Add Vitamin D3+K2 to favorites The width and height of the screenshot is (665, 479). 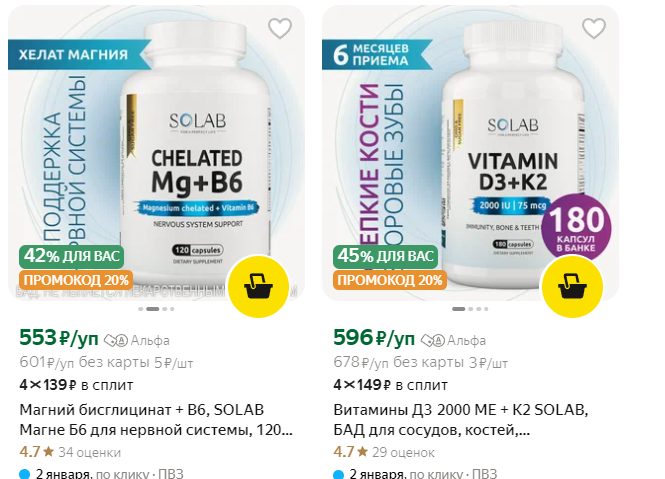pyautogui.click(x=594, y=29)
